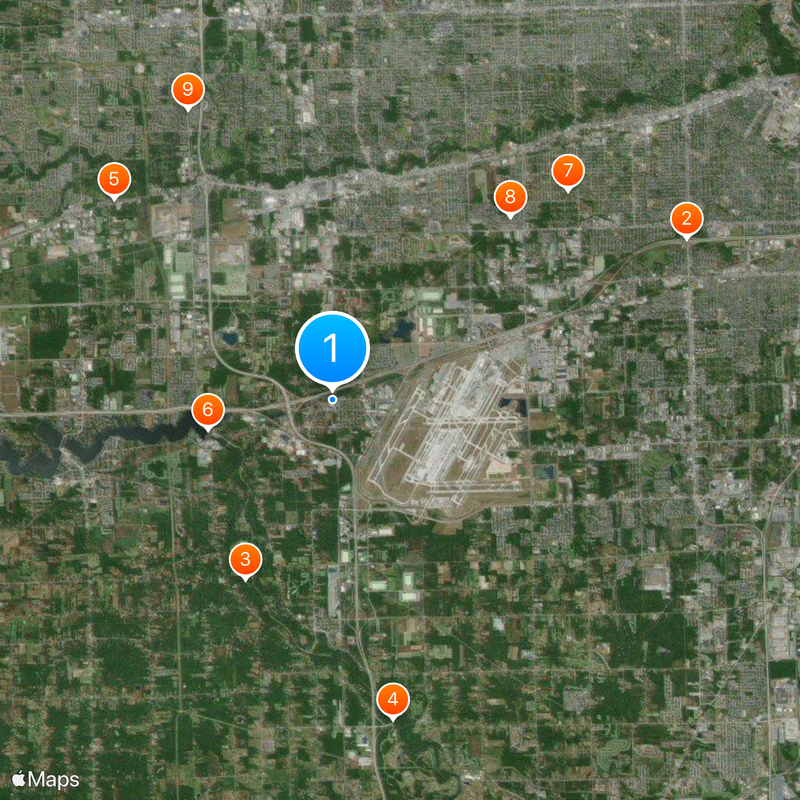Tap the orange pin numbered 5
The image size is (800, 800).
(x=114, y=180)
